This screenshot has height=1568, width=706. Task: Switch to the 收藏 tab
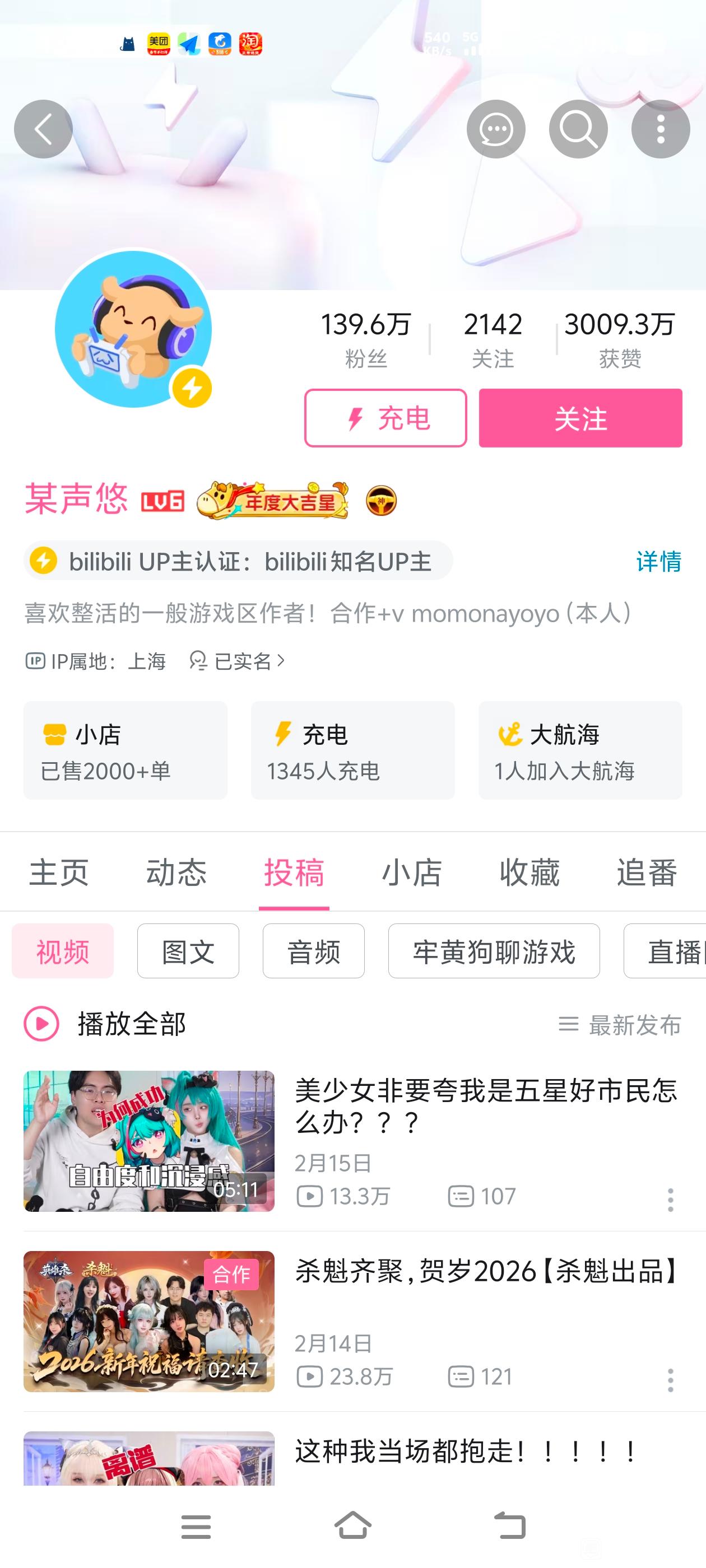point(529,872)
